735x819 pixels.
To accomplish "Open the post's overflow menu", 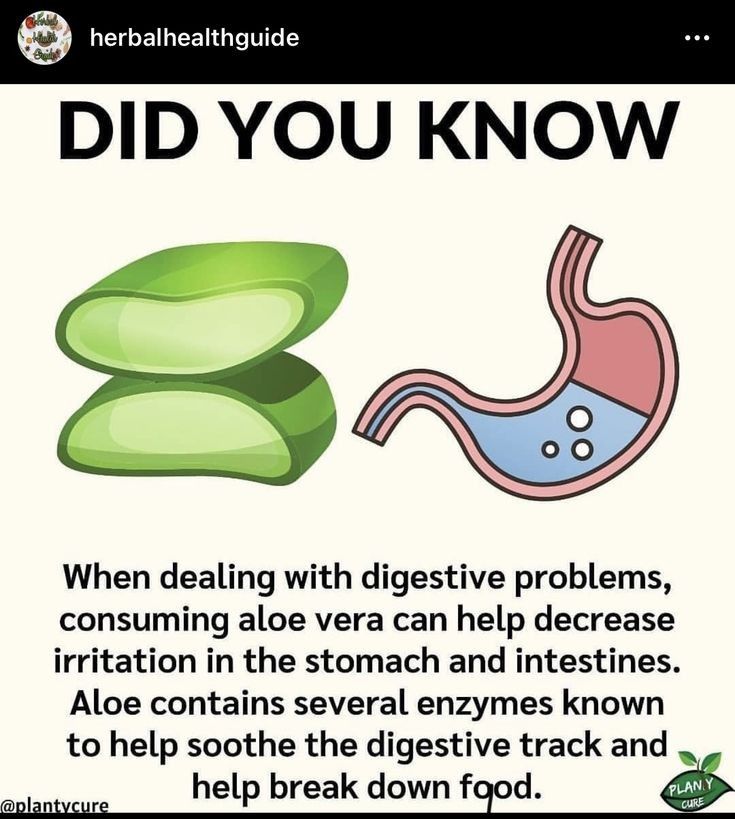I will tap(696, 38).
